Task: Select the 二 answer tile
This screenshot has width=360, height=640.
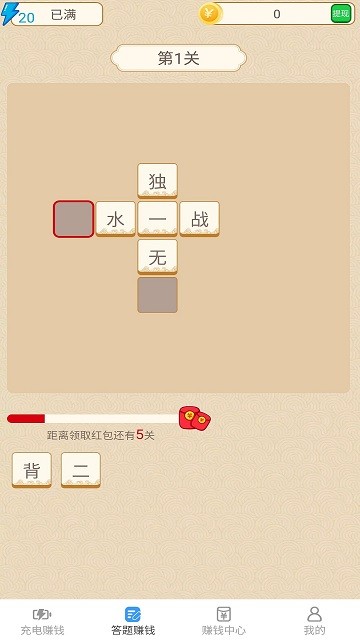Action: click(x=81, y=470)
